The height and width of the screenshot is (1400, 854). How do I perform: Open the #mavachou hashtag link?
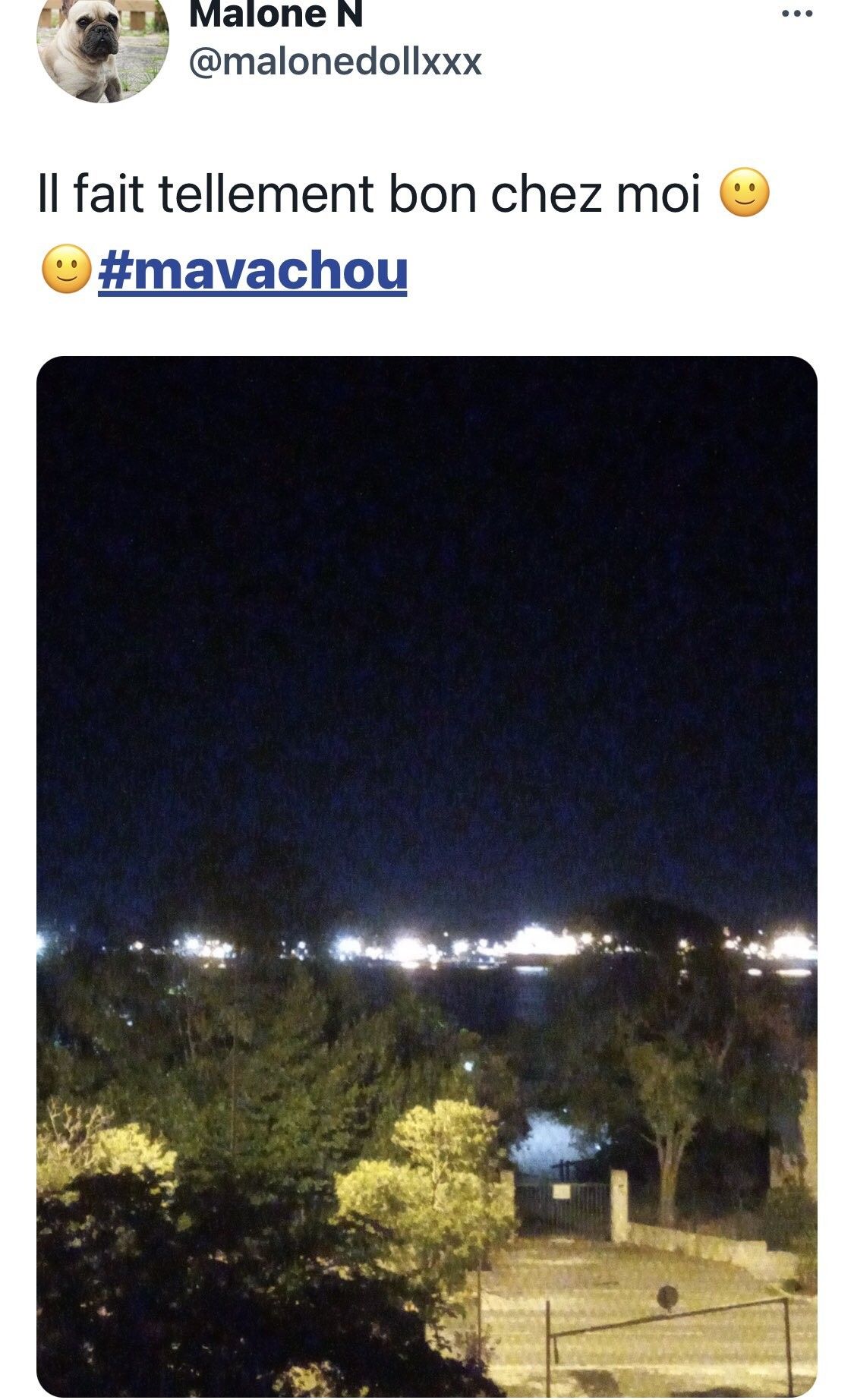pyautogui.click(x=253, y=271)
